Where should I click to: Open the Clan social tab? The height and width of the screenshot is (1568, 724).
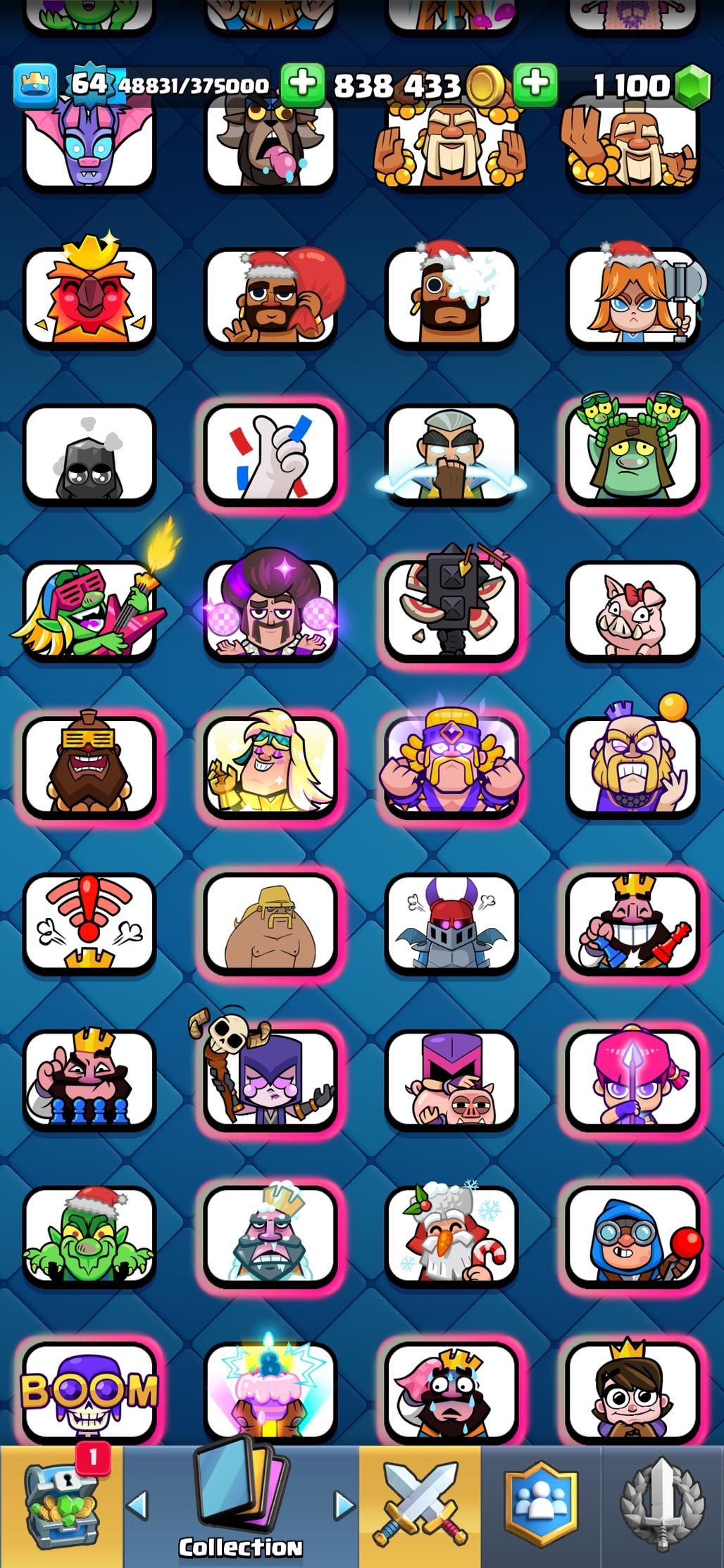tap(541, 1507)
